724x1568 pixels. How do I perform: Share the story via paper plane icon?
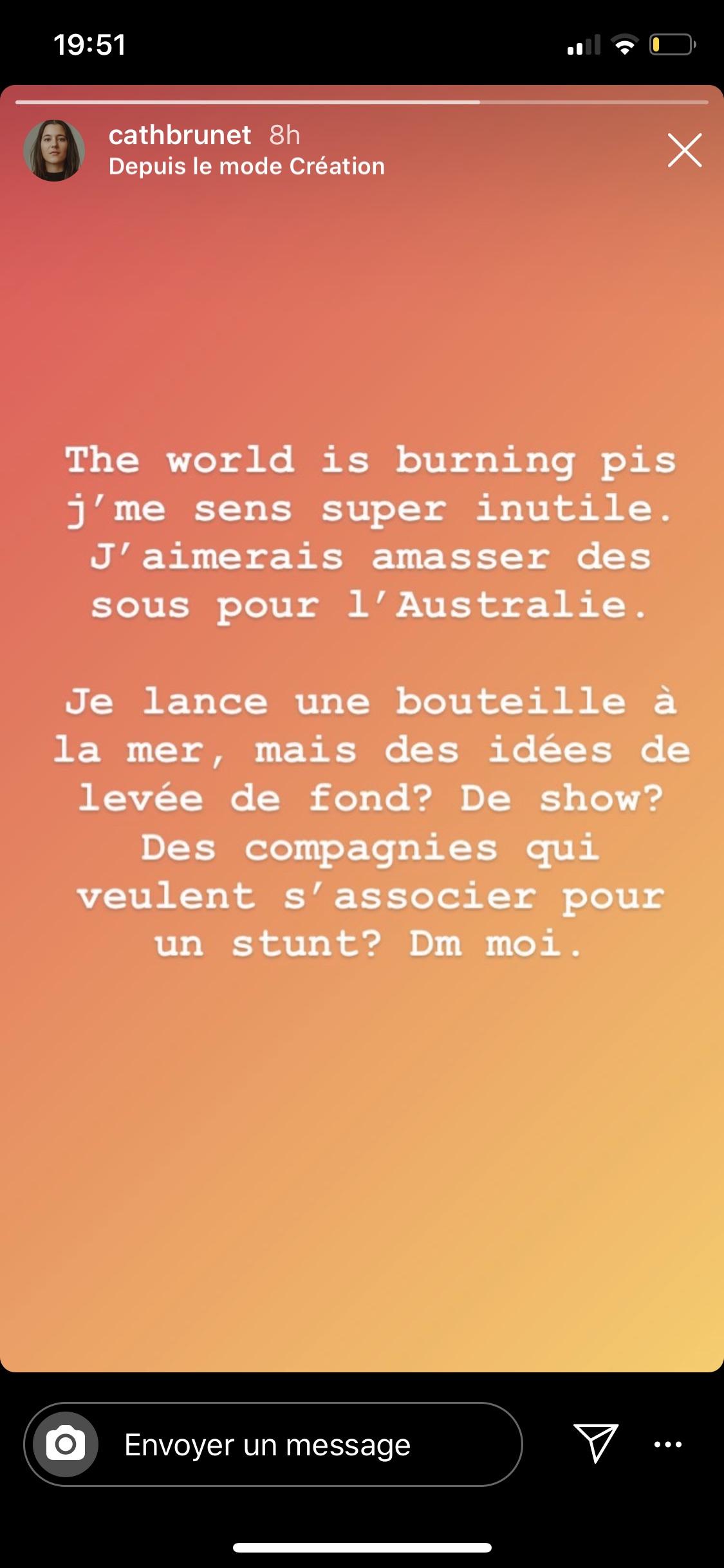click(x=595, y=1443)
